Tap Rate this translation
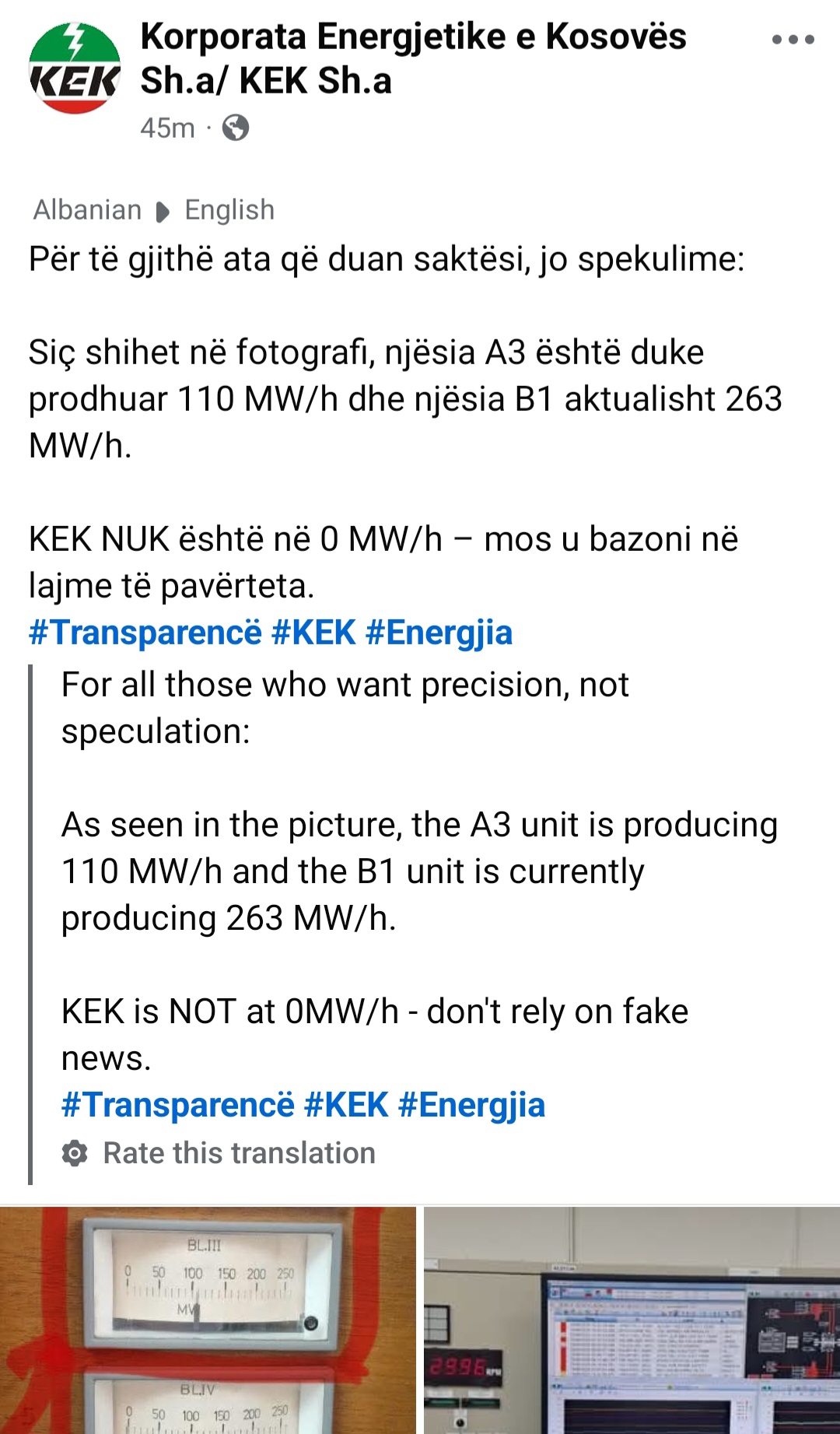 (x=238, y=1153)
